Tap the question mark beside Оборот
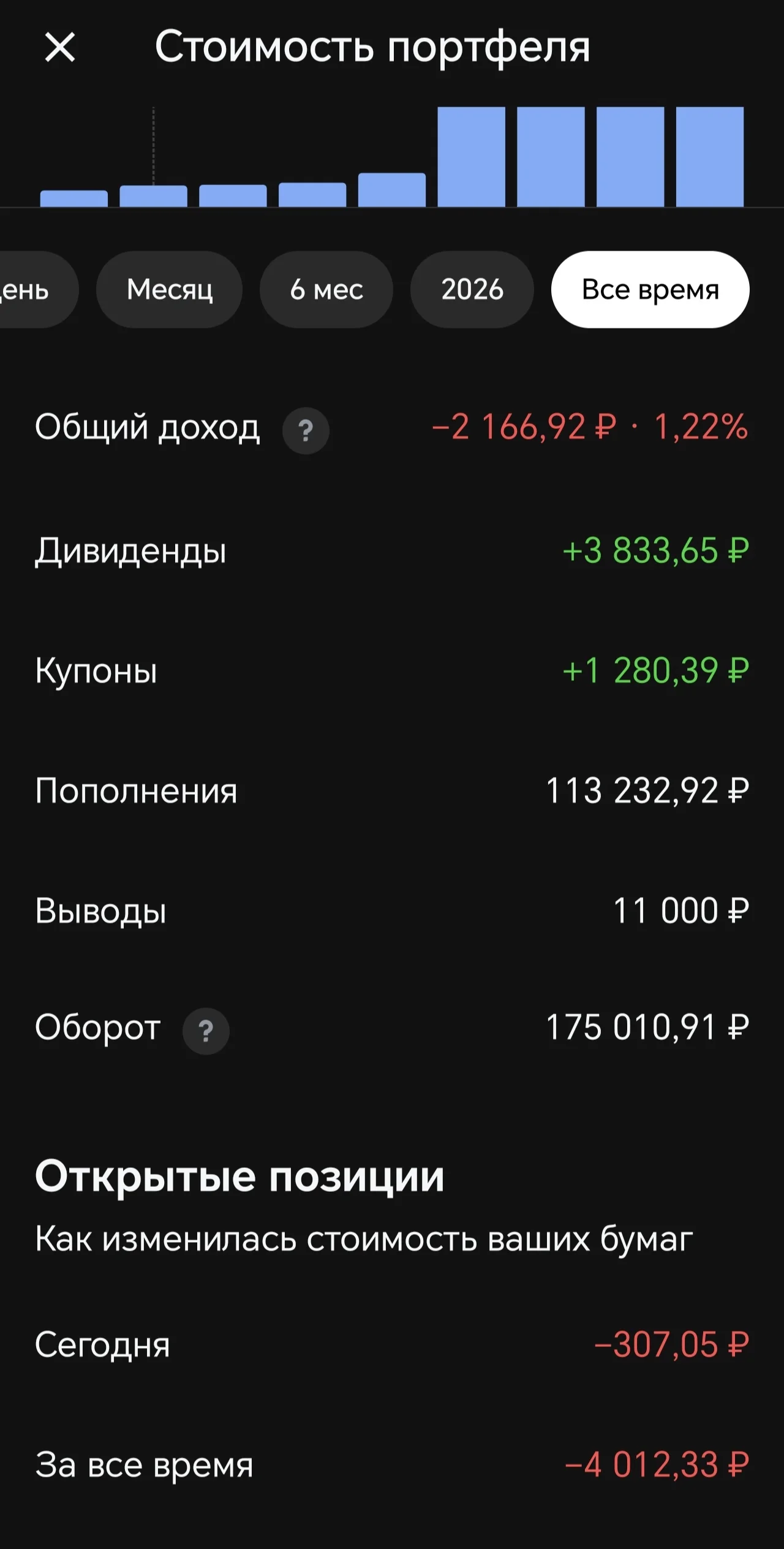This screenshot has width=784, height=1549. pos(206,1031)
